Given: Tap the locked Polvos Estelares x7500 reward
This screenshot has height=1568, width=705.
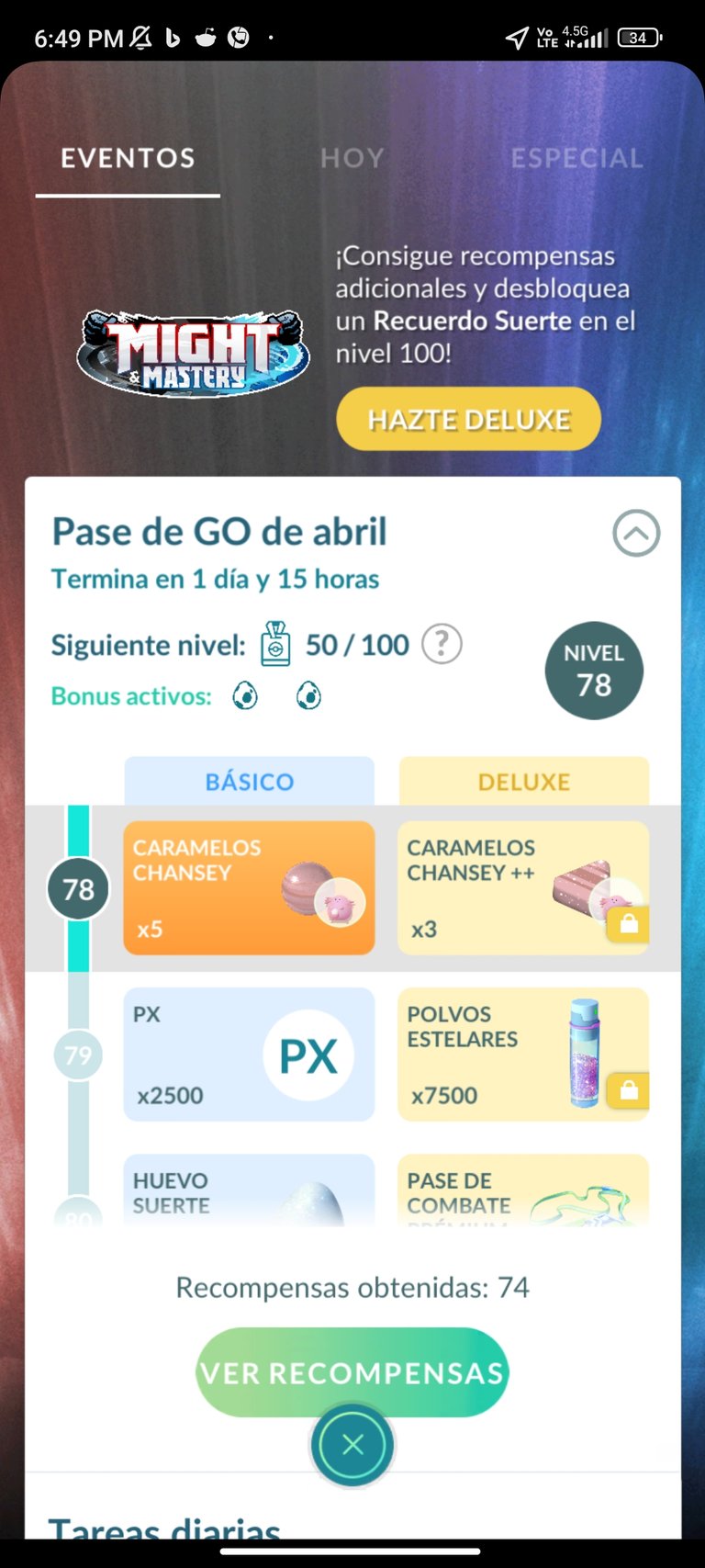Looking at the screenshot, I should [523, 1054].
